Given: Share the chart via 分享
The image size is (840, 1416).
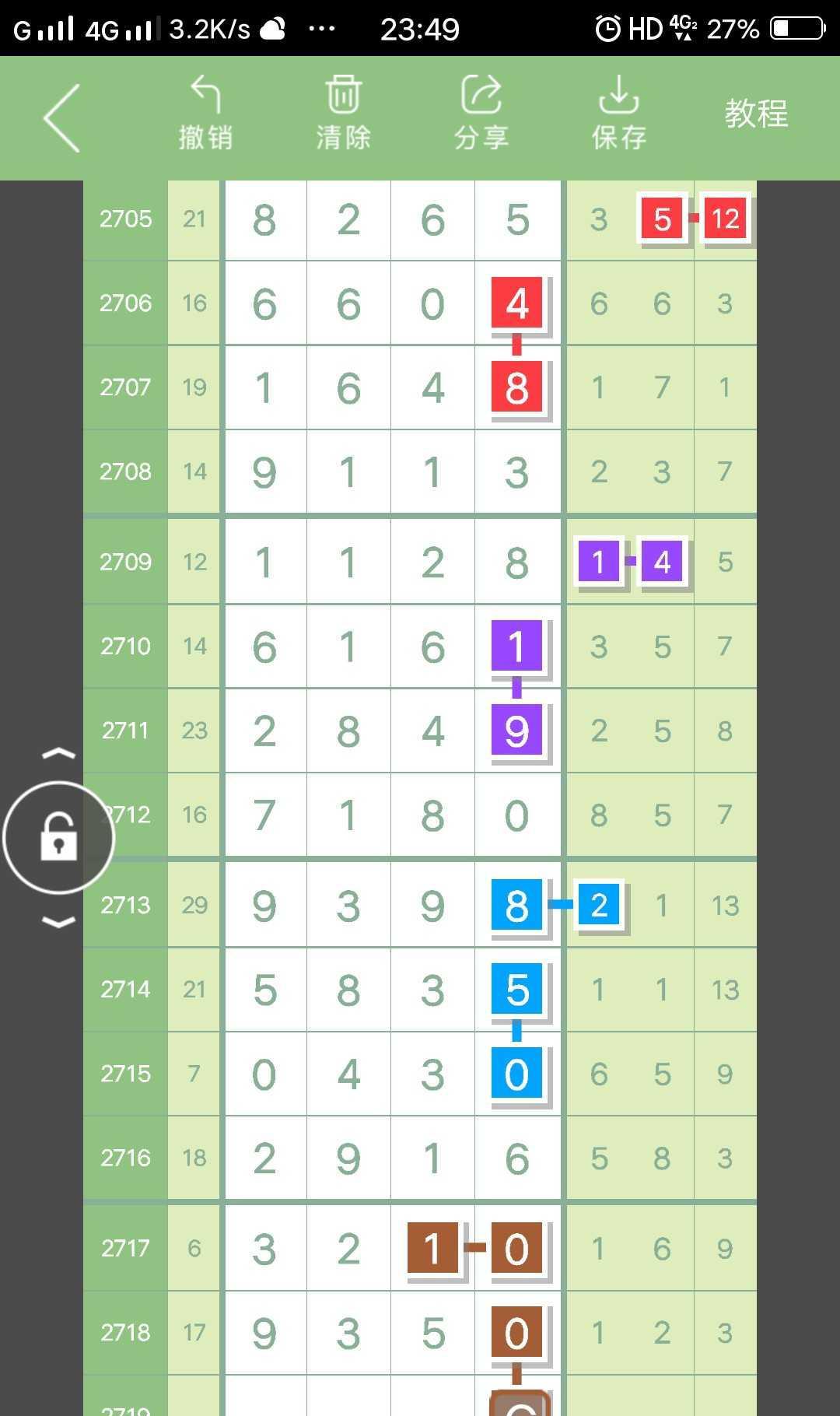Looking at the screenshot, I should point(481,113).
